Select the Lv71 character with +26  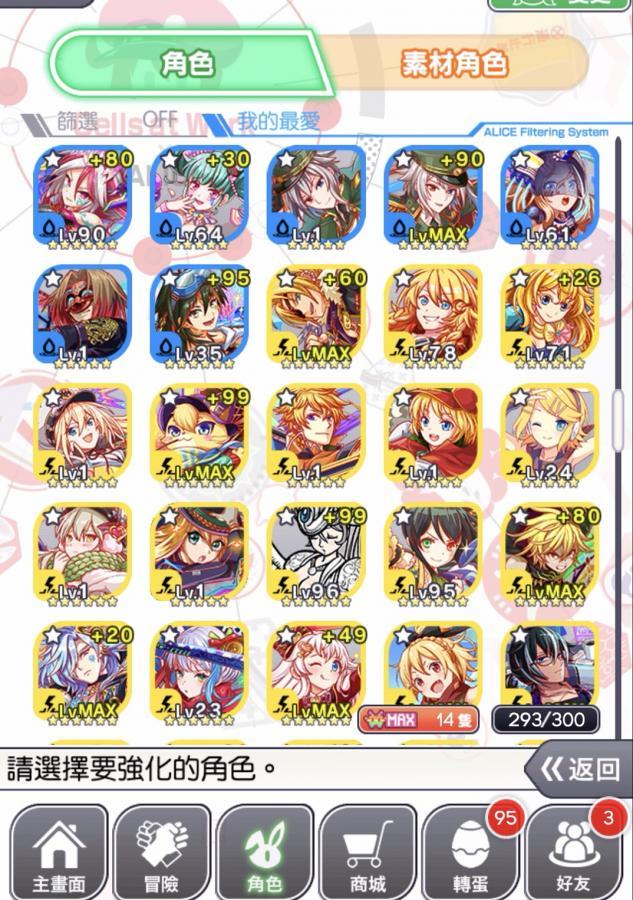[549, 314]
